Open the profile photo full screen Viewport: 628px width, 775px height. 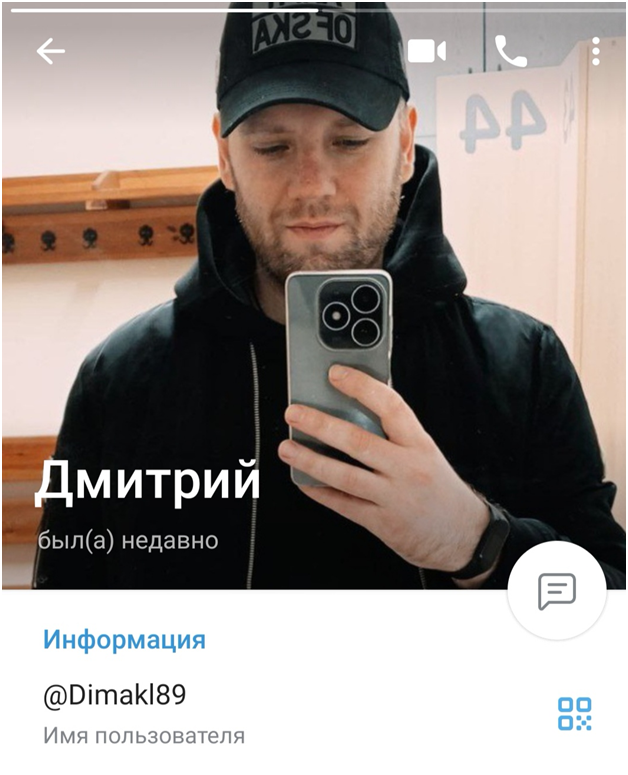[x=314, y=300]
